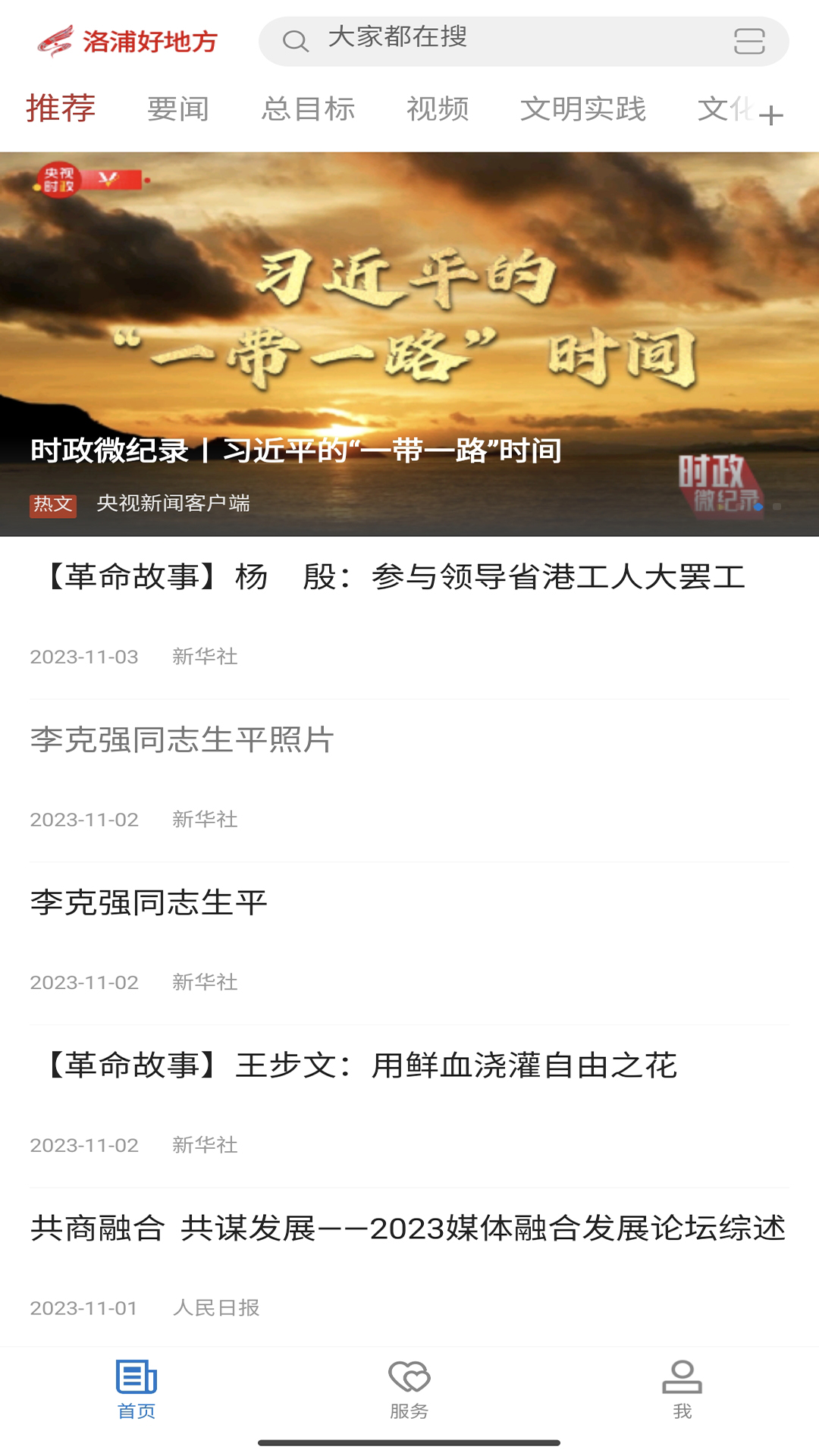Select the 视频 tab
The image size is (819, 1456).
click(438, 109)
